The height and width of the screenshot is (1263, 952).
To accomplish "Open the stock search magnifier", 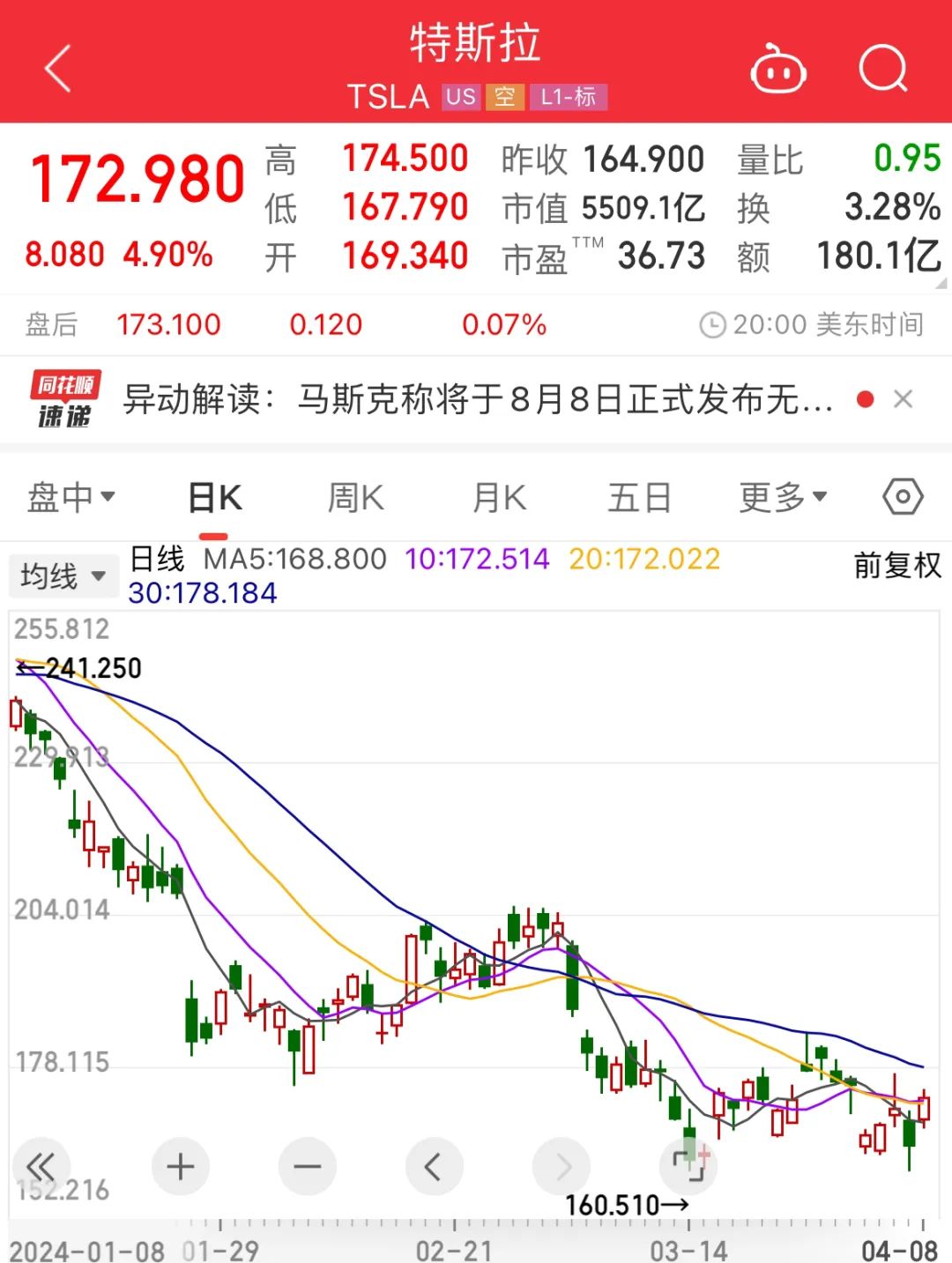I will [884, 69].
